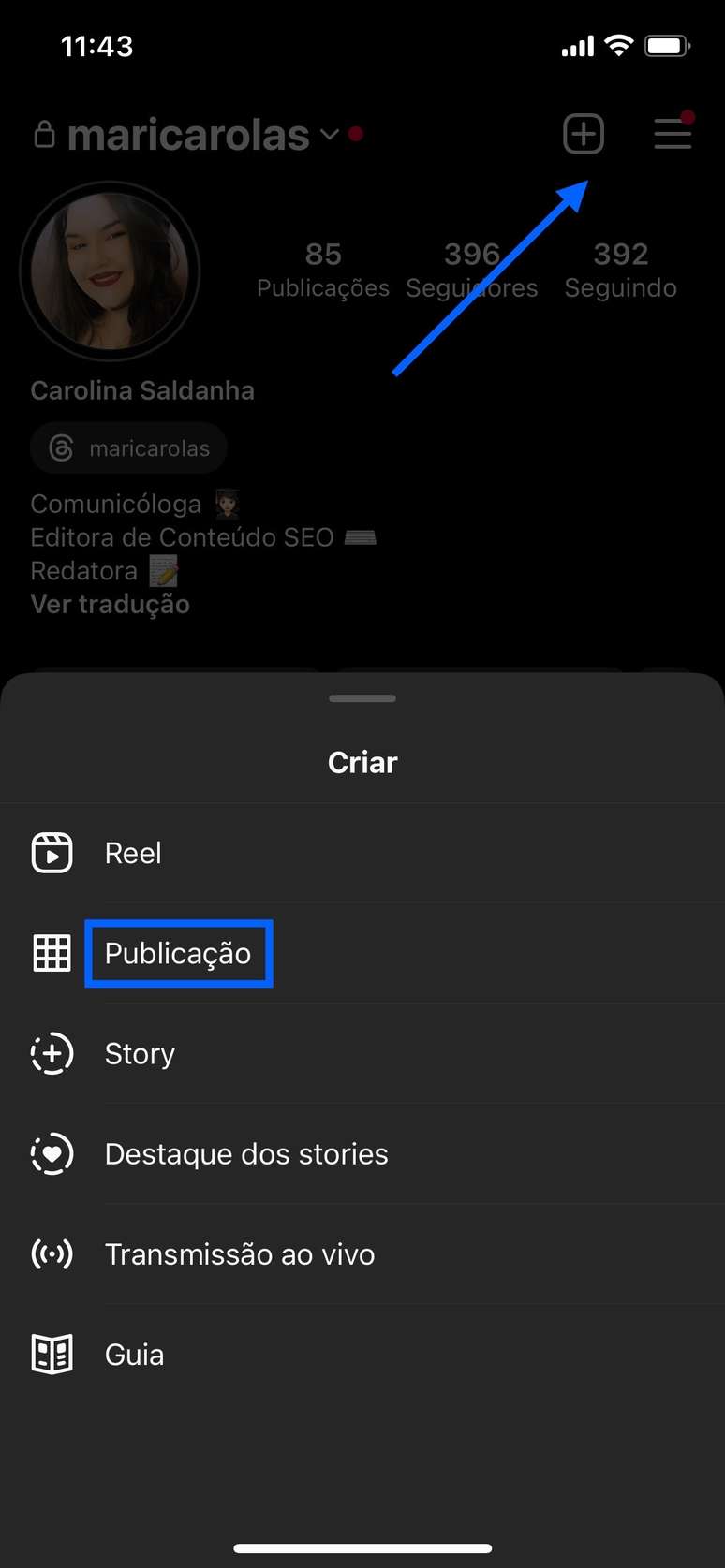Tap the battery indicator in the status bar
Screen dimensions: 725x1568
coord(668,45)
